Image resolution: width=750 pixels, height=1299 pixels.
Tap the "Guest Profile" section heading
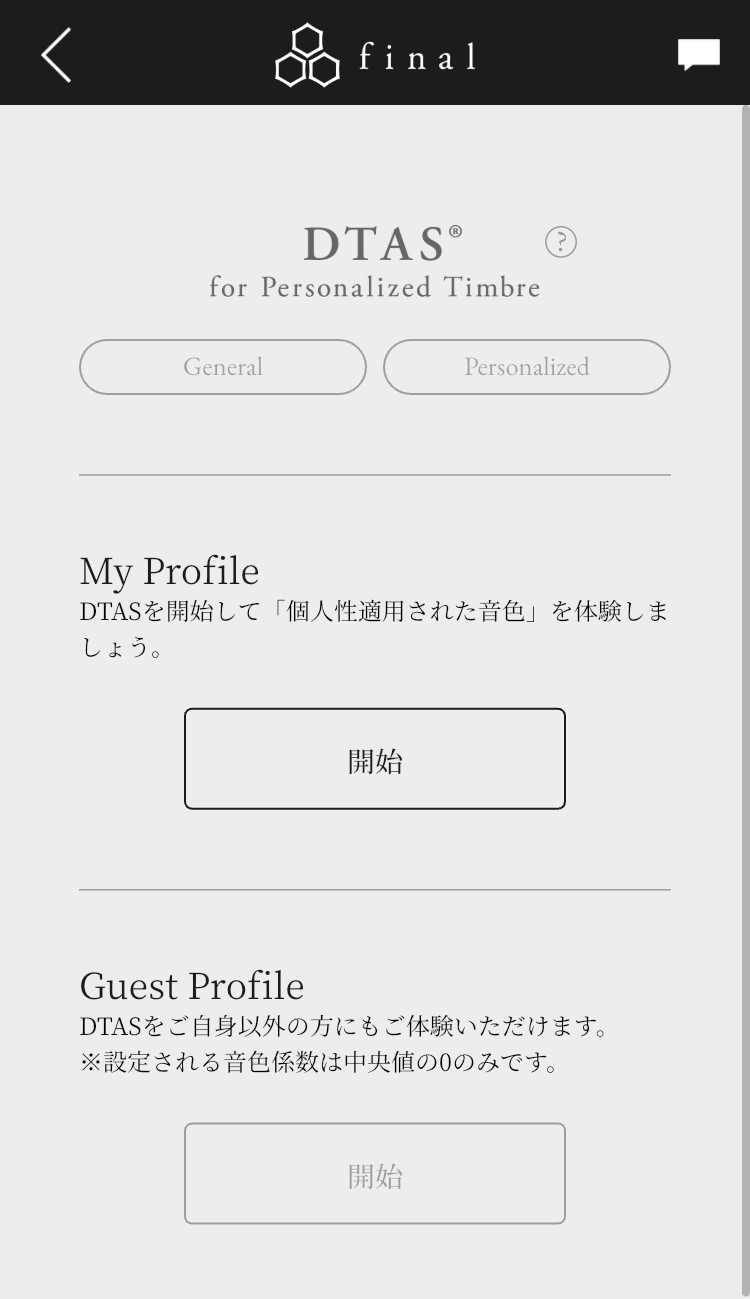[x=191, y=986]
